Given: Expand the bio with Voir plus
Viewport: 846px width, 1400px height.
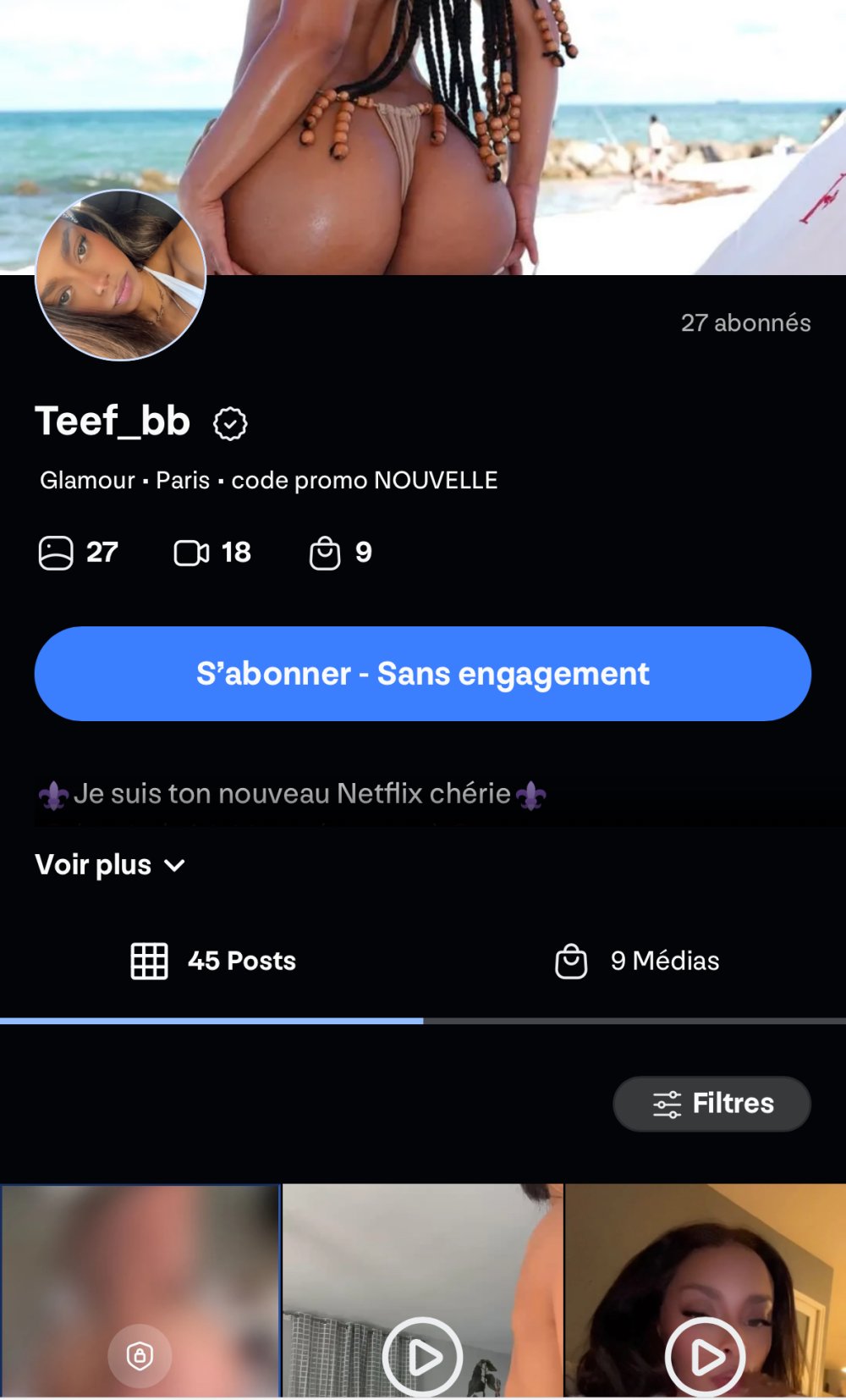Looking at the screenshot, I should [110, 865].
